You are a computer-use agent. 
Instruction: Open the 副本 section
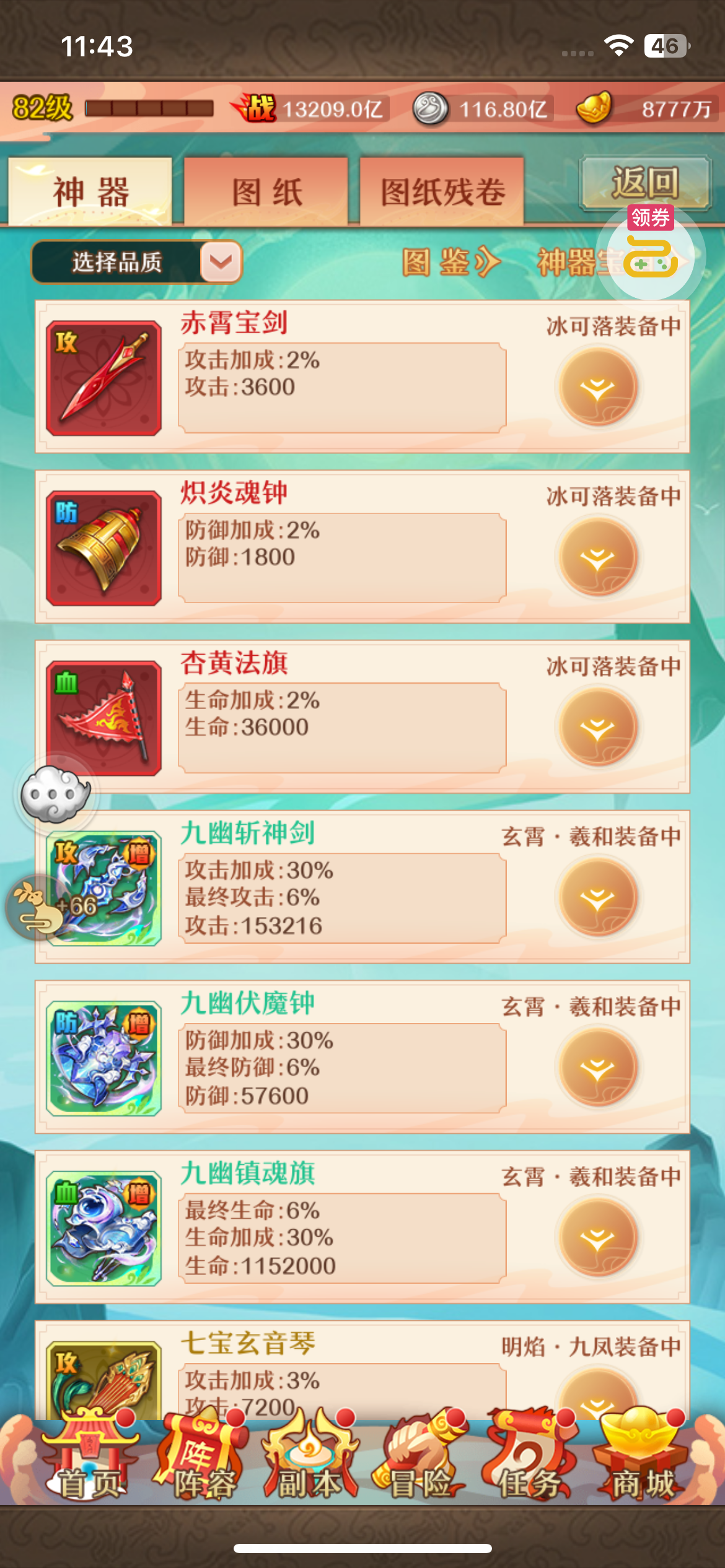(x=311, y=1455)
